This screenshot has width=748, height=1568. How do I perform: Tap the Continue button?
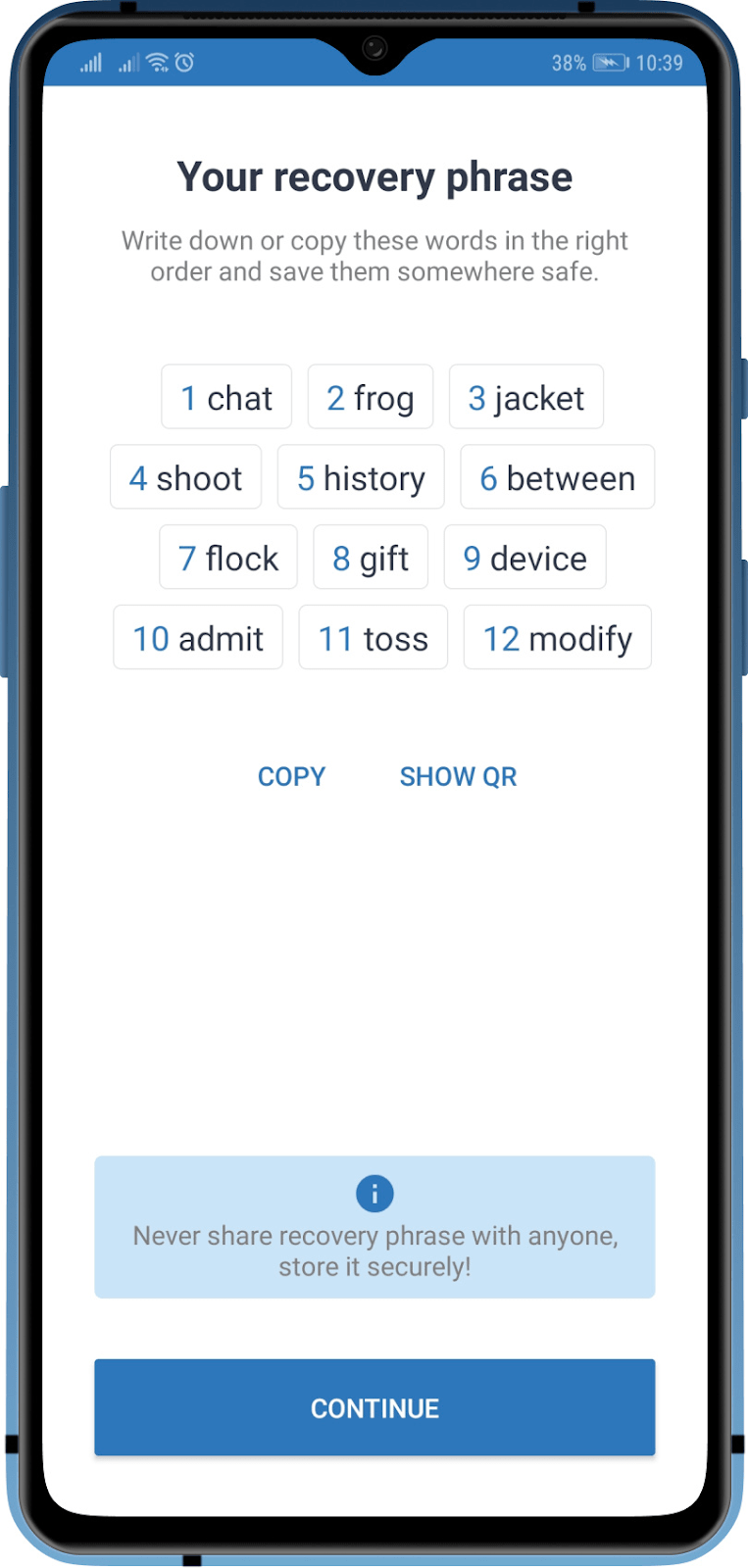coord(374,1407)
